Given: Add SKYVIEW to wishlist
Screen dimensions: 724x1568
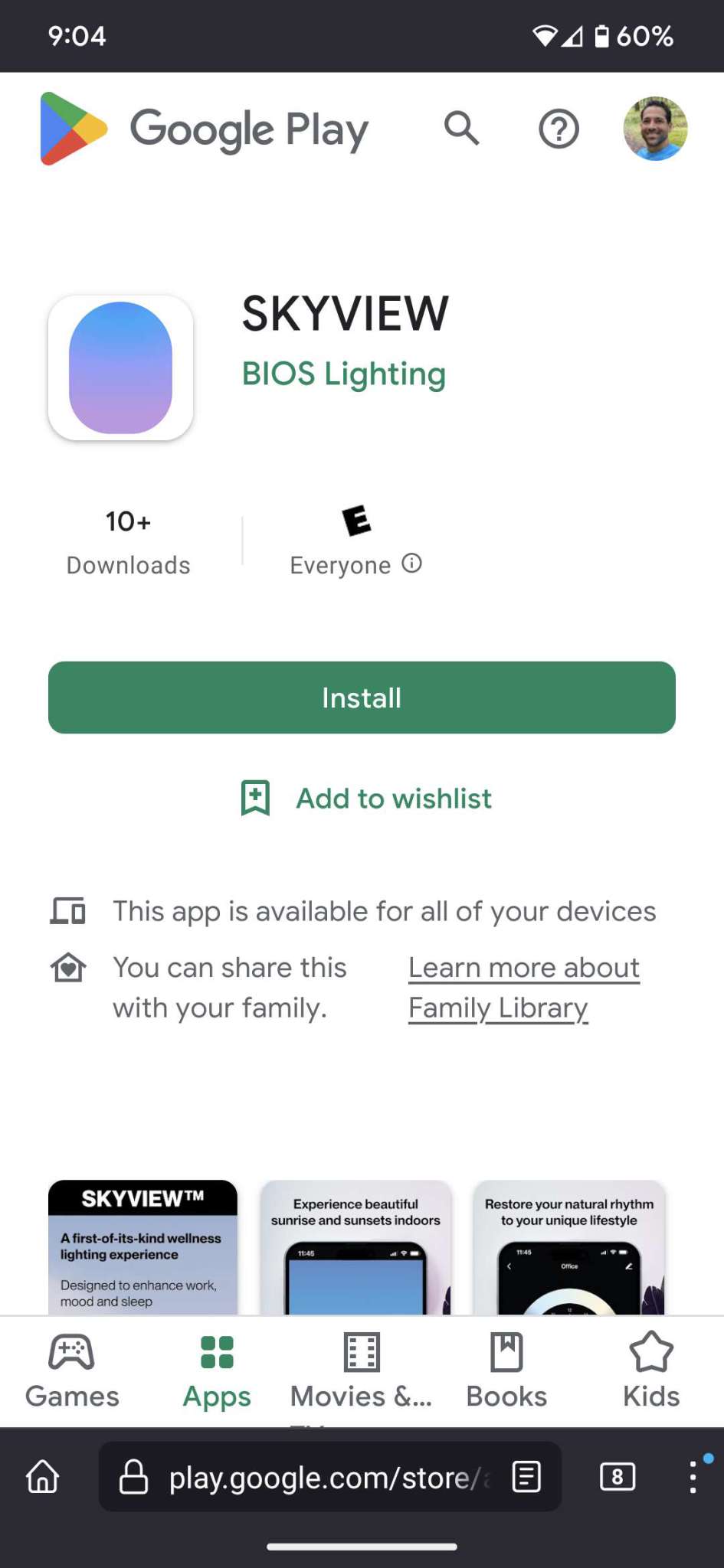Looking at the screenshot, I should 366,799.
